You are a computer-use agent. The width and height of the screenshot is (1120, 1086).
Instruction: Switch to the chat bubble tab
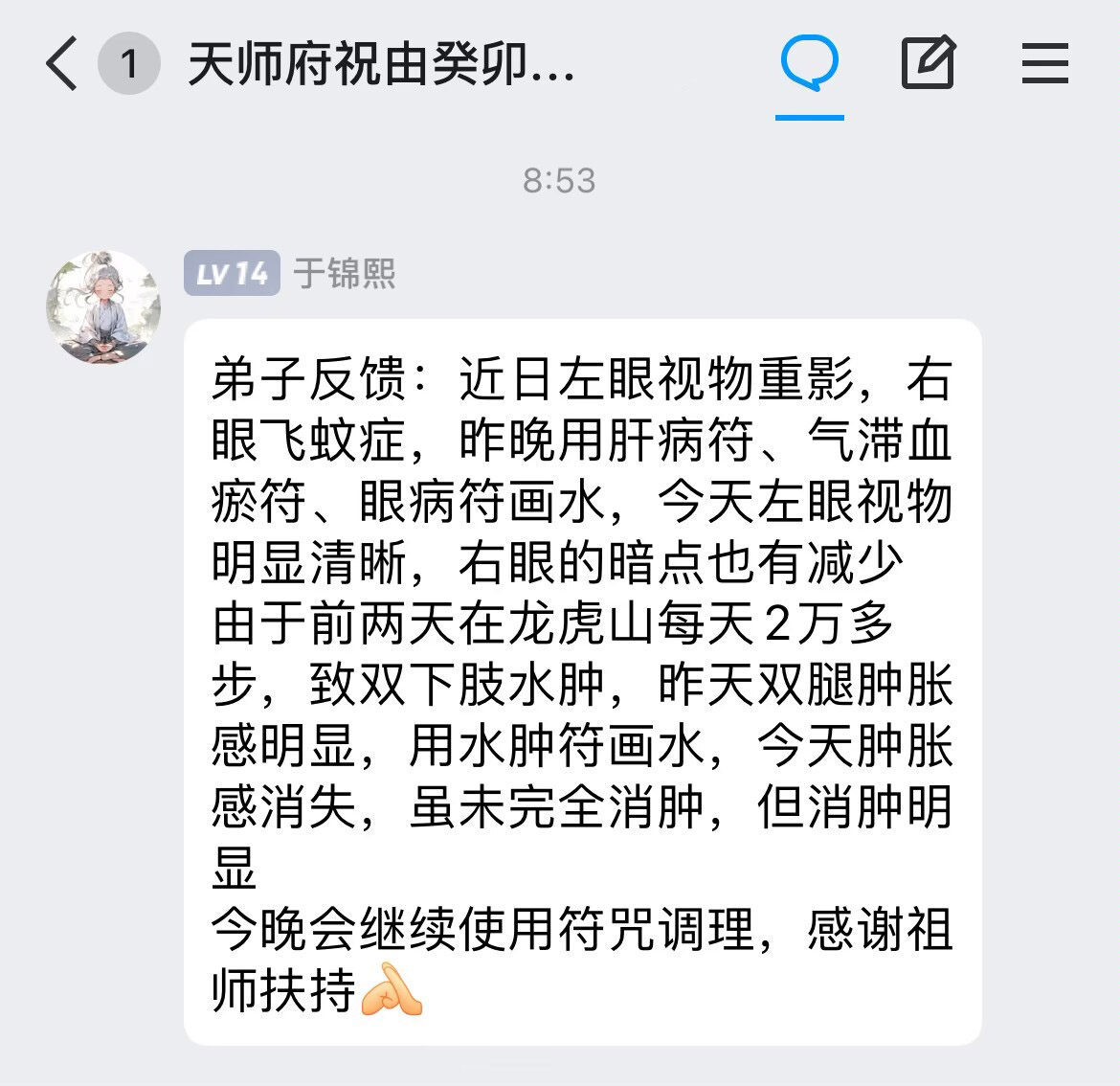[x=809, y=63]
